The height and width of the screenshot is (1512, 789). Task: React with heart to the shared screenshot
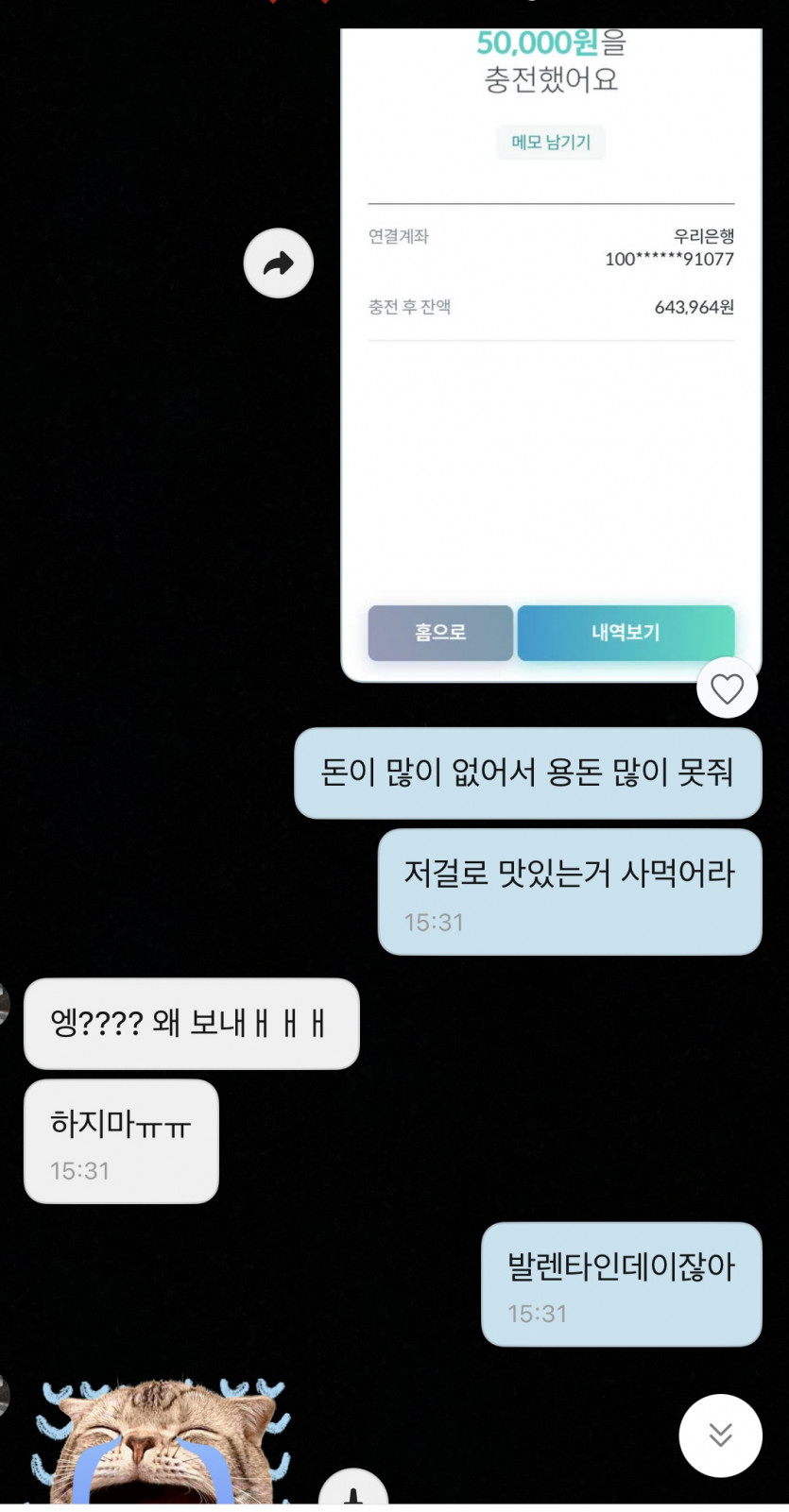click(727, 688)
